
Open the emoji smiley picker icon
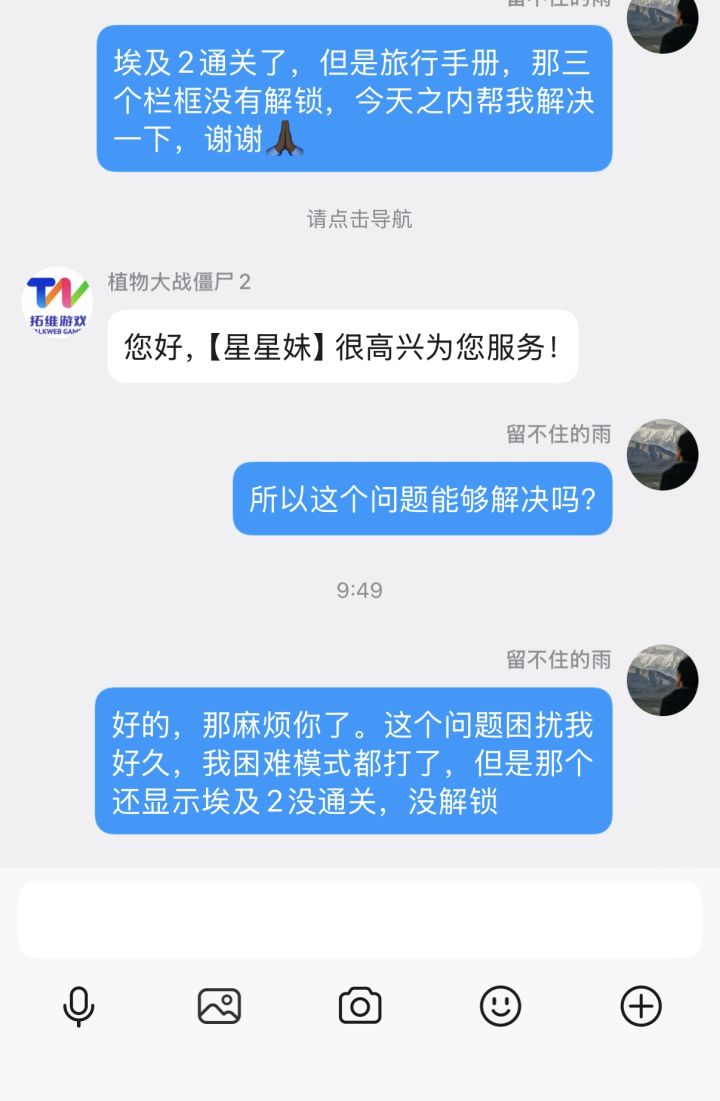click(x=500, y=1009)
